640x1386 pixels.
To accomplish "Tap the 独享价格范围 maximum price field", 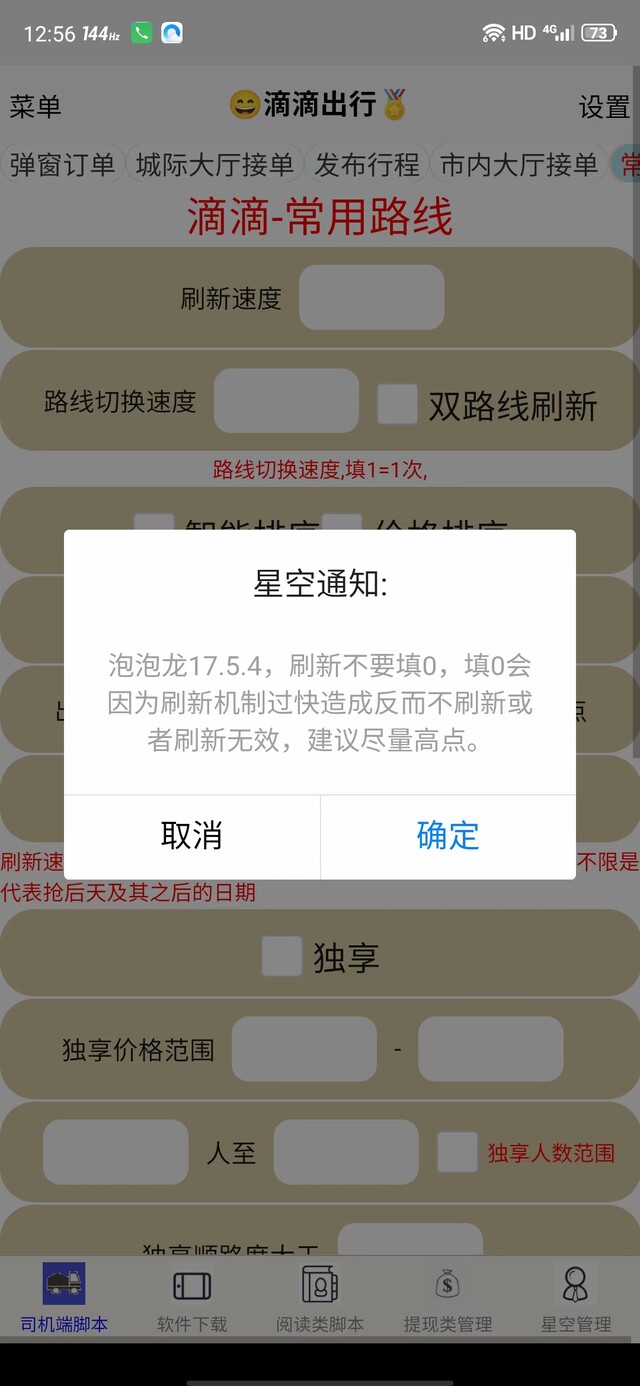I will coord(490,1049).
